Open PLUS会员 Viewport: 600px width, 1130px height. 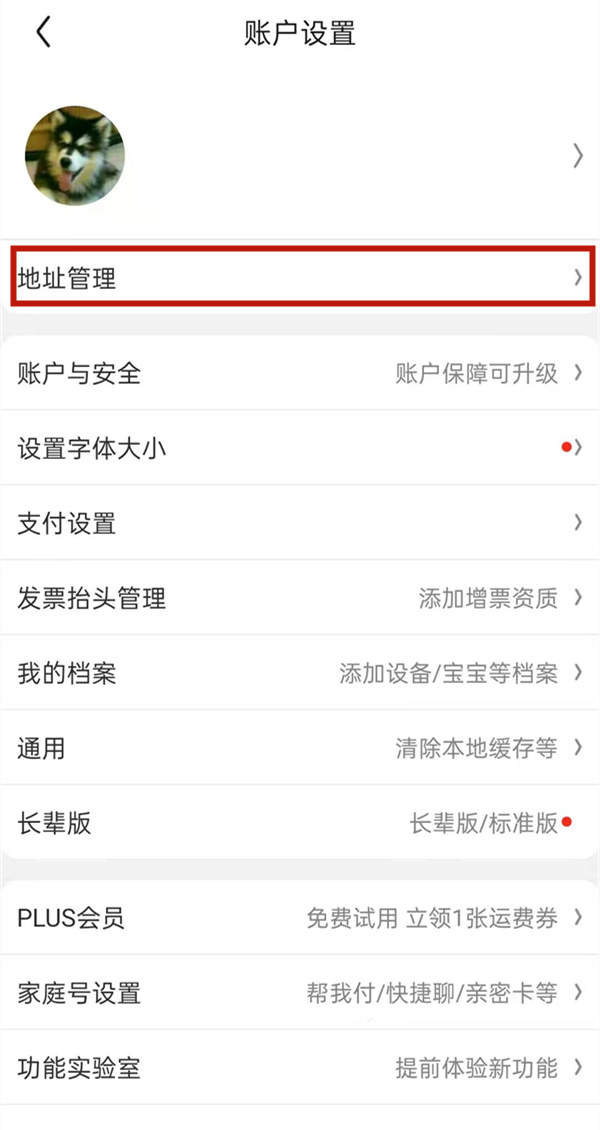300,918
